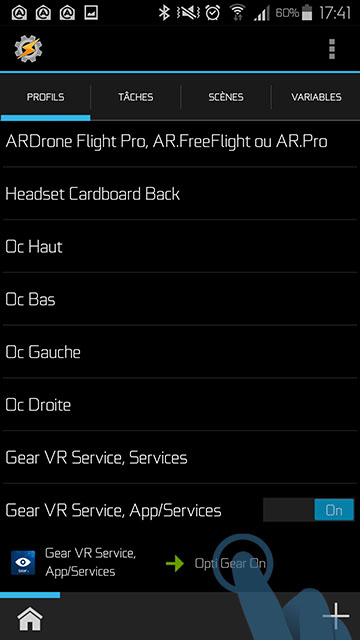Expand the ARDrone Flight Pro profile
The height and width of the screenshot is (640, 360).
(180, 142)
